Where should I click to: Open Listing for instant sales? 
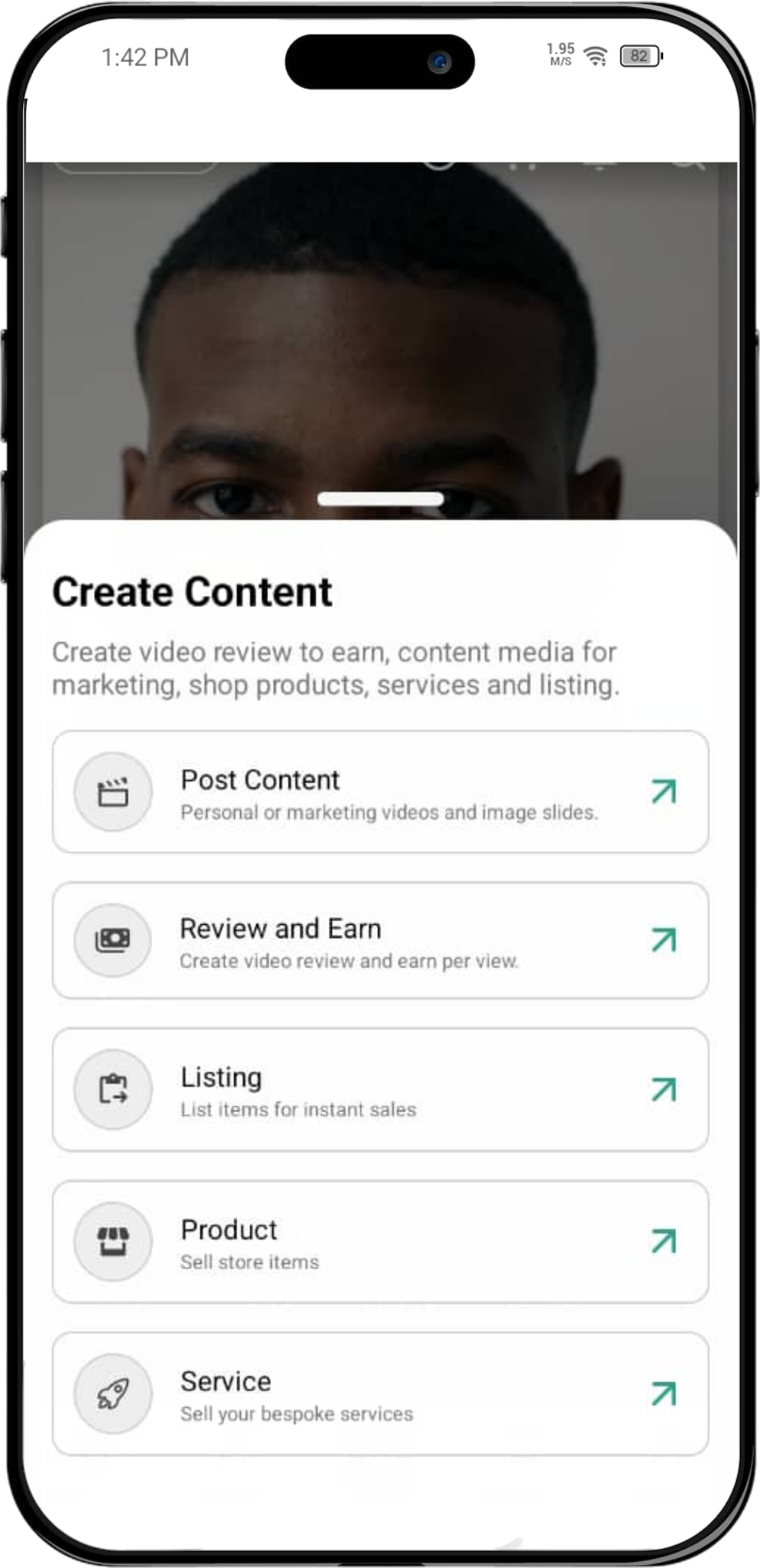380,1090
